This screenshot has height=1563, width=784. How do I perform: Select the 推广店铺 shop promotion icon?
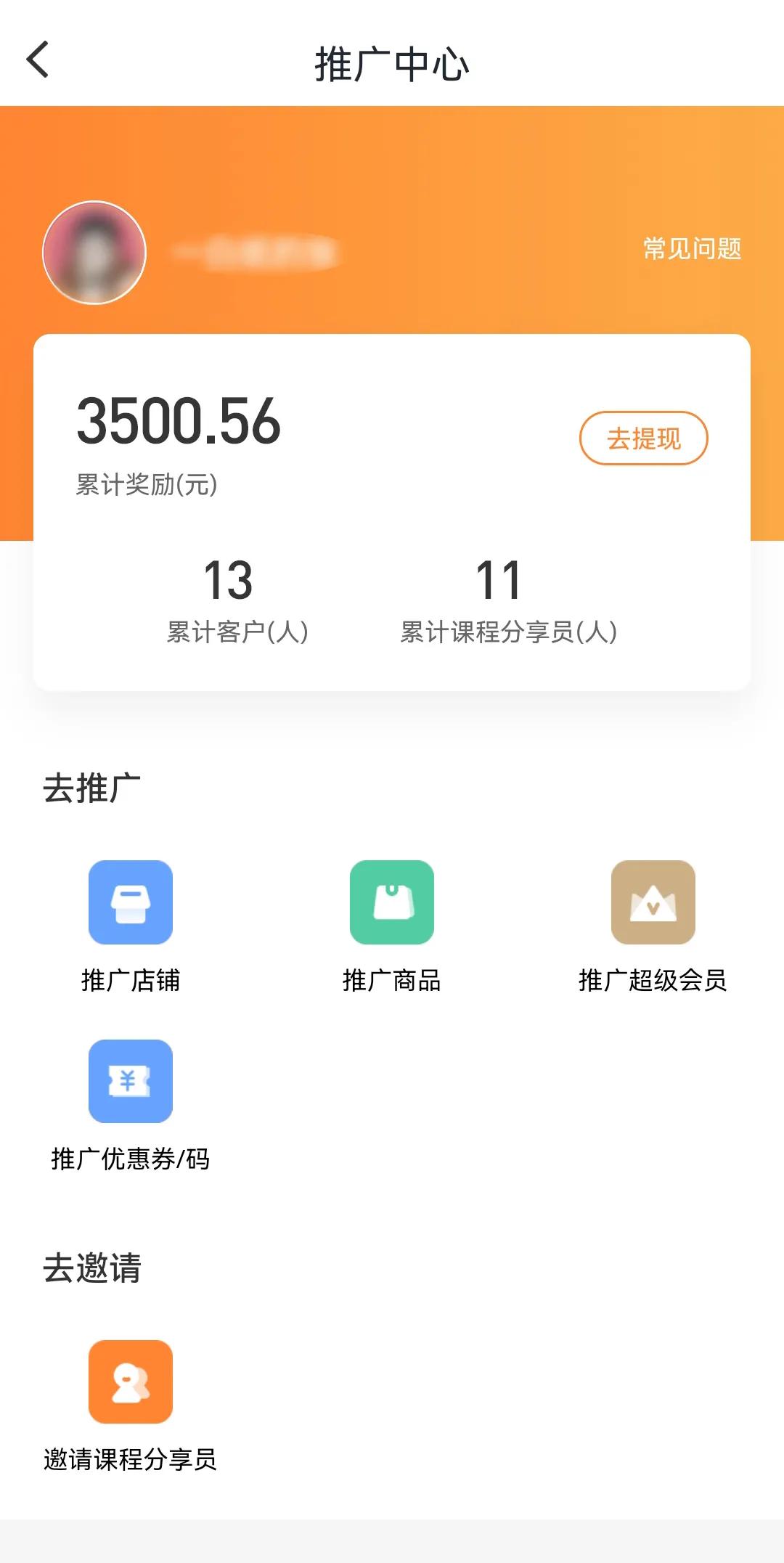(129, 902)
